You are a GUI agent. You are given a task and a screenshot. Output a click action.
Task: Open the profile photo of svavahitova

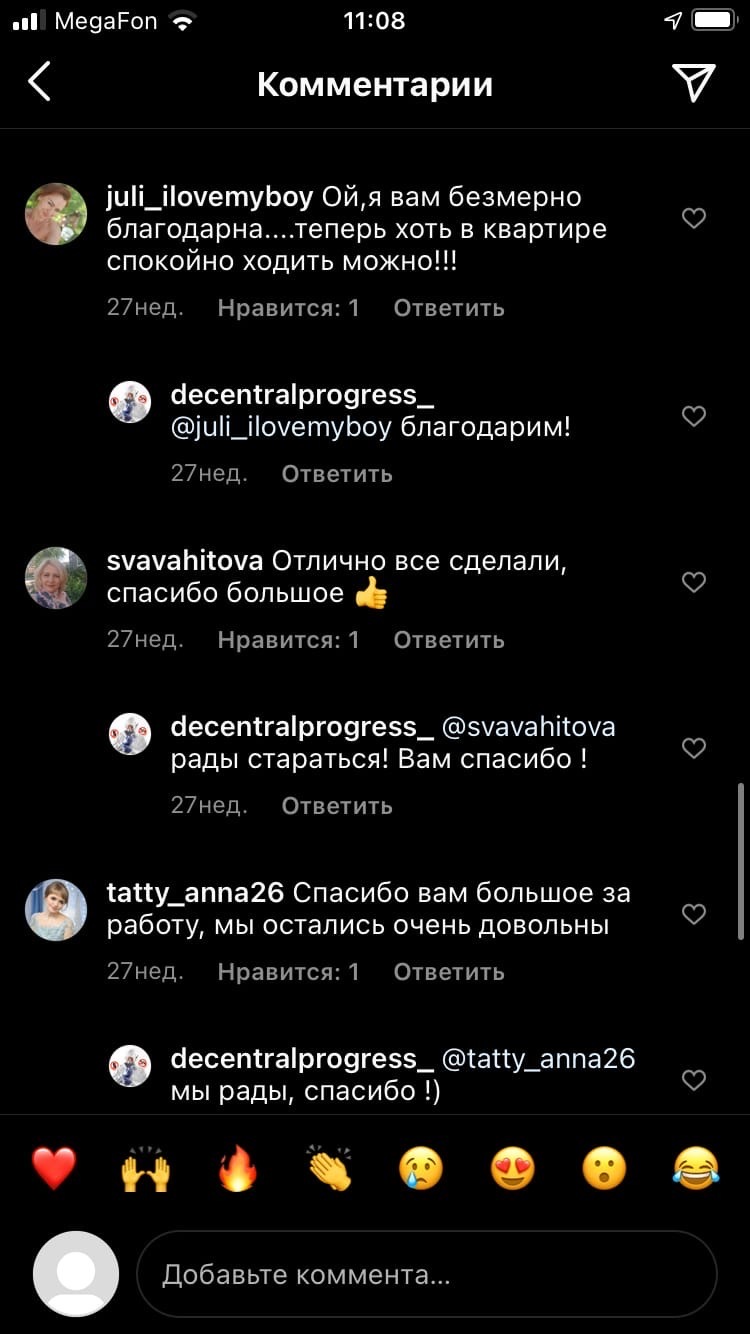click(56, 578)
